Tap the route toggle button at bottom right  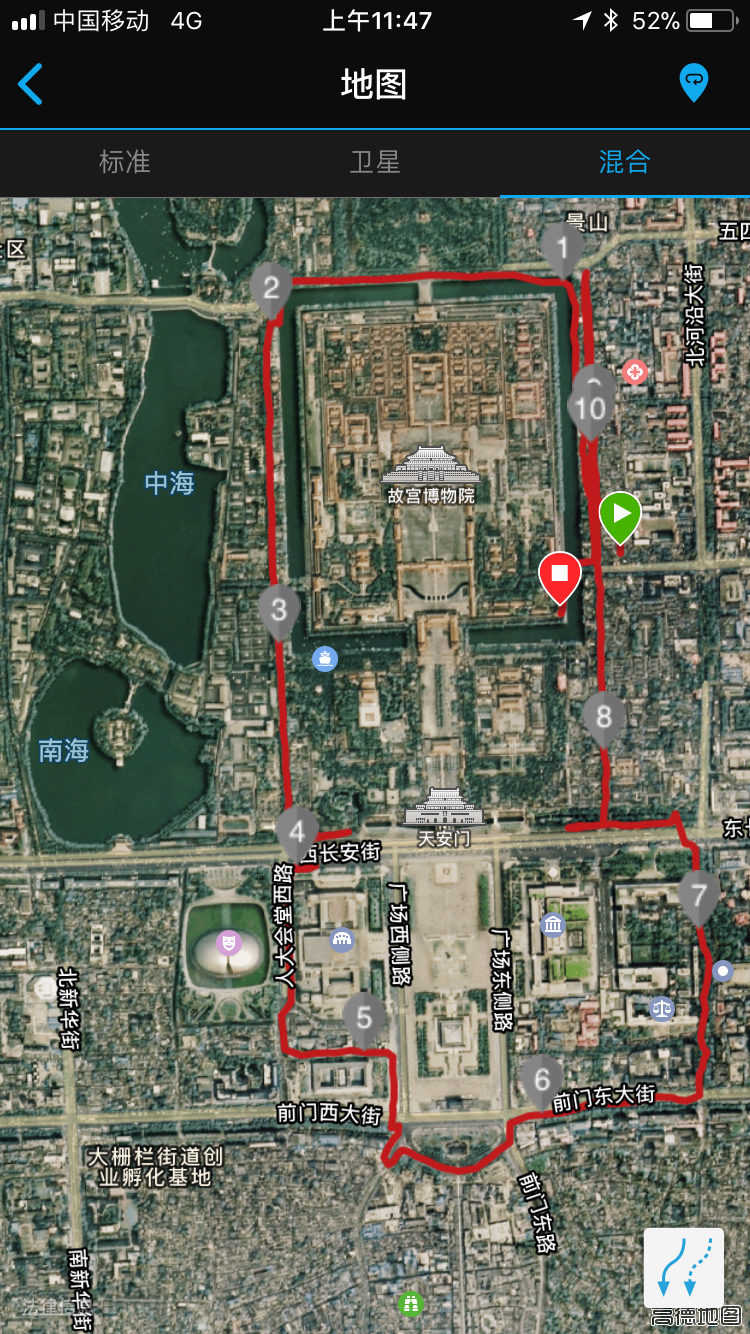684,1267
